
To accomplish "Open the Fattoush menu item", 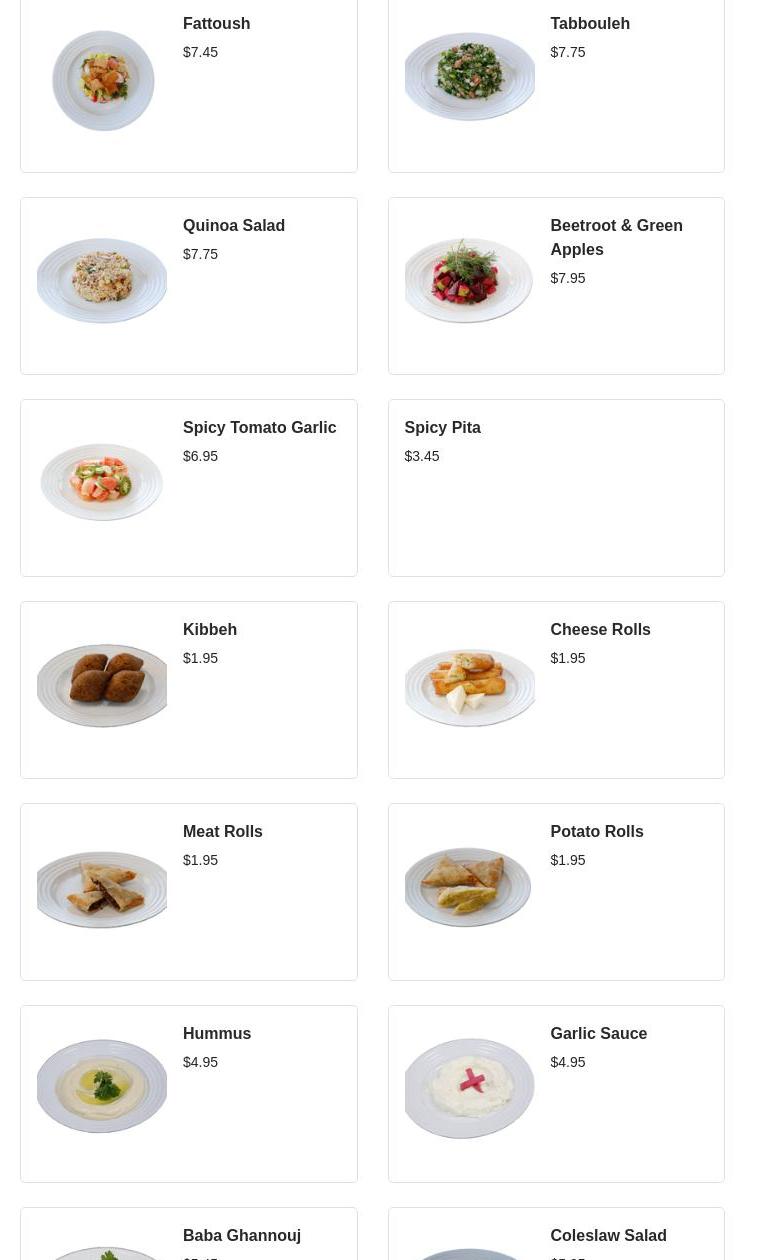I will (x=188, y=85).
